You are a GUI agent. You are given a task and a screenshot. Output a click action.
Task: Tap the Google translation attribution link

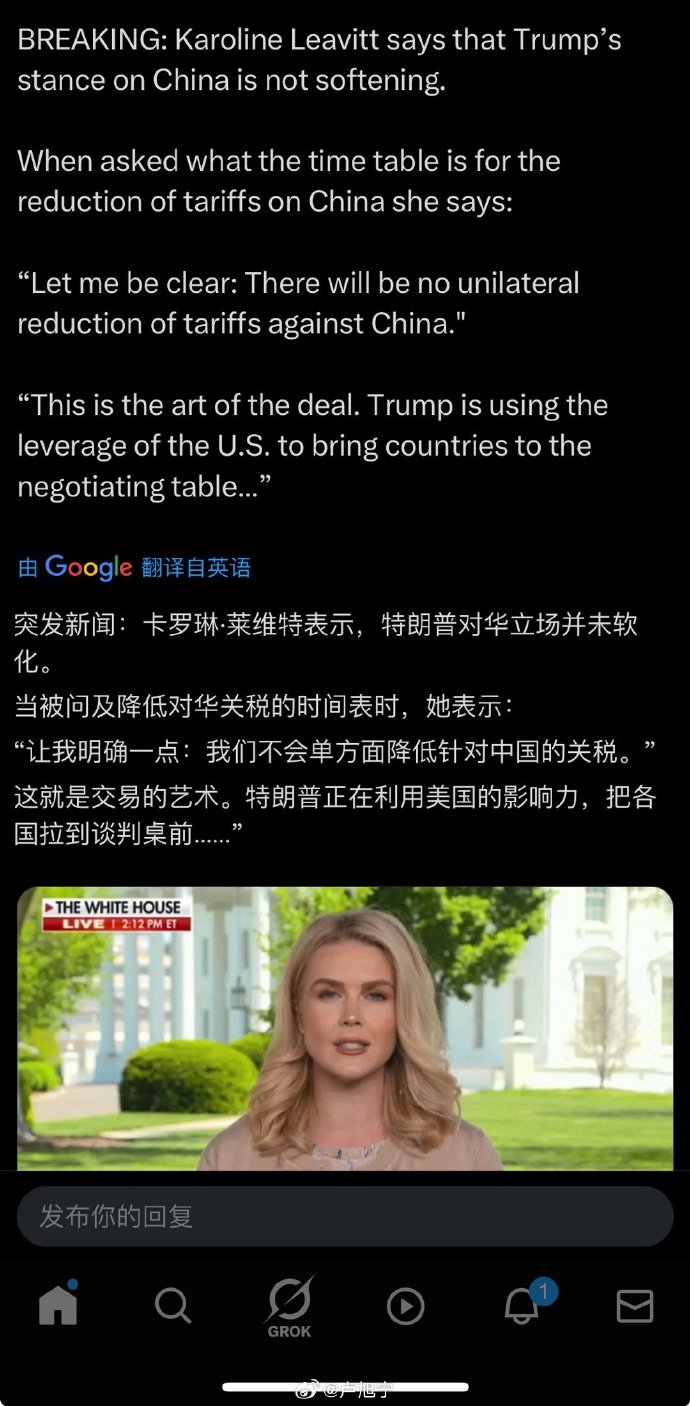pos(134,568)
